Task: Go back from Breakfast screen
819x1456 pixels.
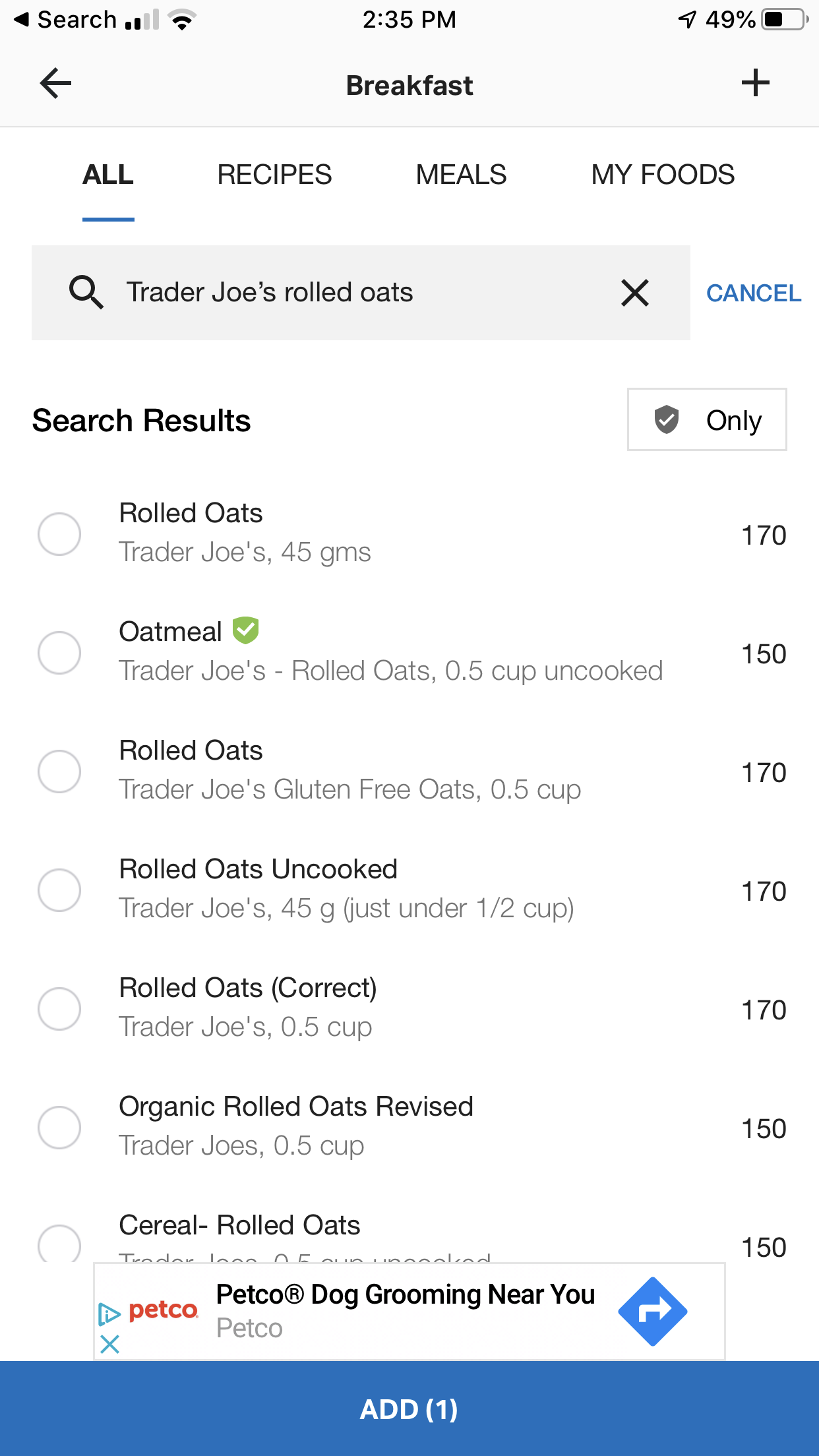Action: pyautogui.click(x=55, y=84)
